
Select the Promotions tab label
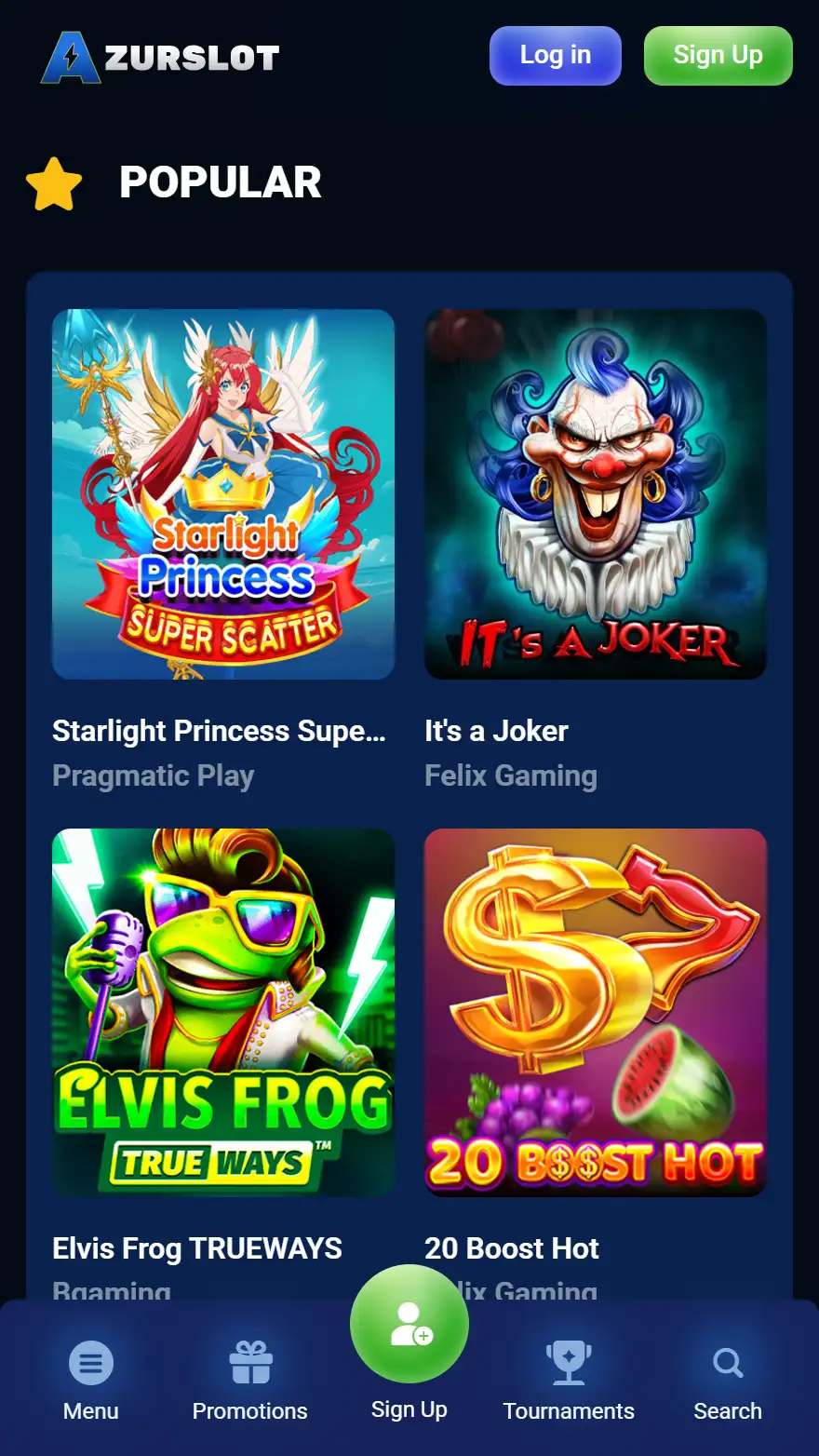(x=249, y=1411)
